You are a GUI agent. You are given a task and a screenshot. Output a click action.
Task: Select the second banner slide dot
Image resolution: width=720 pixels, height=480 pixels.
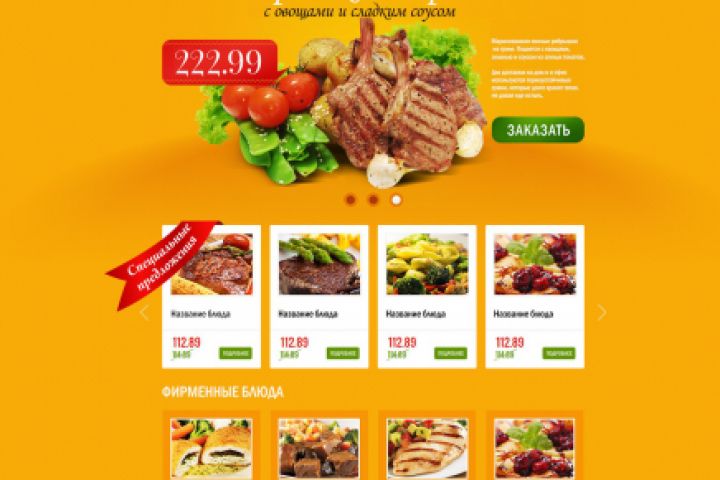(373, 200)
